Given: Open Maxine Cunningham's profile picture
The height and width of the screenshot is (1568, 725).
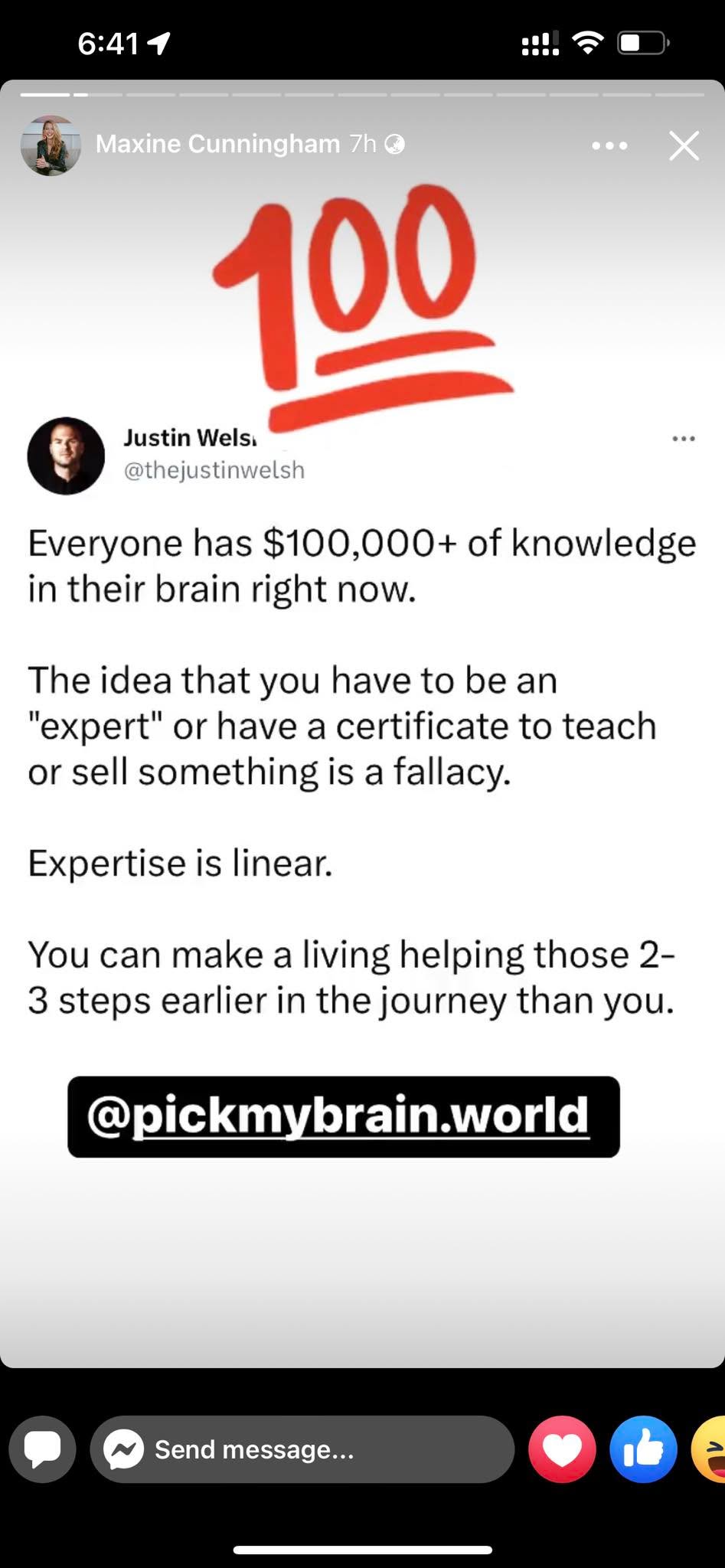Looking at the screenshot, I should click(51, 145).
